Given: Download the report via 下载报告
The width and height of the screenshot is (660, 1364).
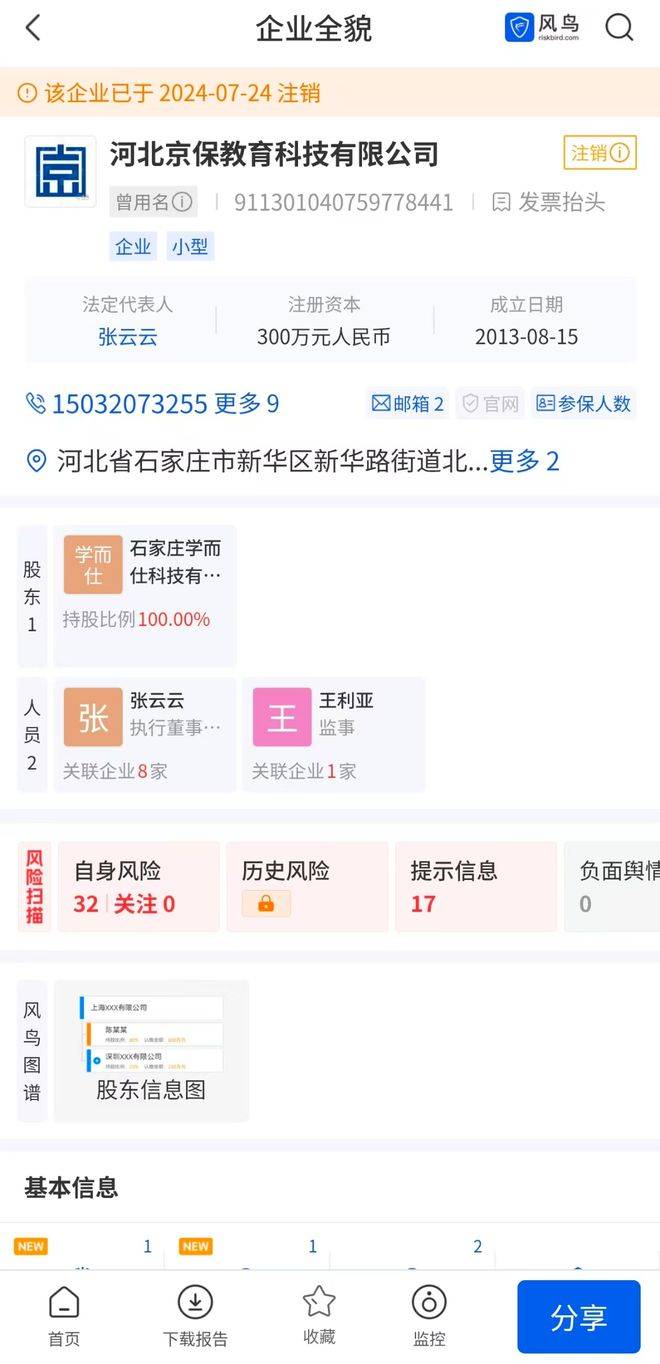Looking at the screenshot, I should pos(195,1316).
